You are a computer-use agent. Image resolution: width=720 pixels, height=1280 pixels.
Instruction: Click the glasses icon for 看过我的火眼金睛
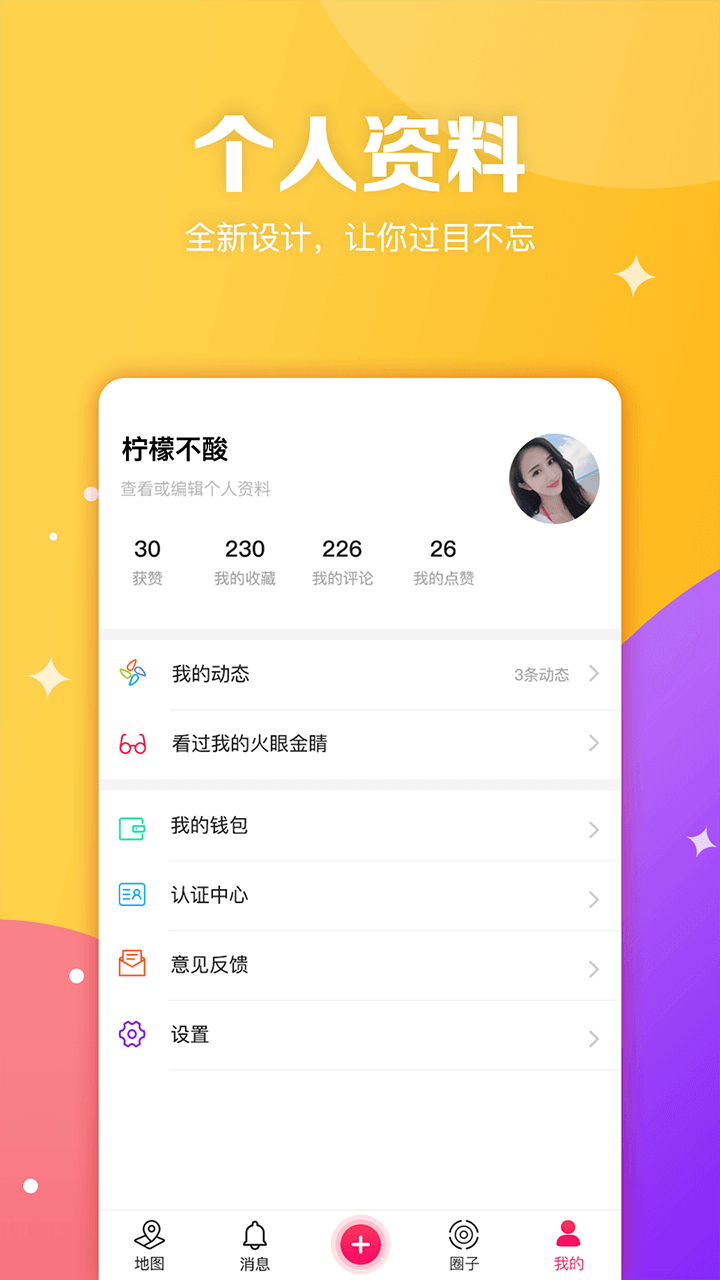(x=131, y=744)
